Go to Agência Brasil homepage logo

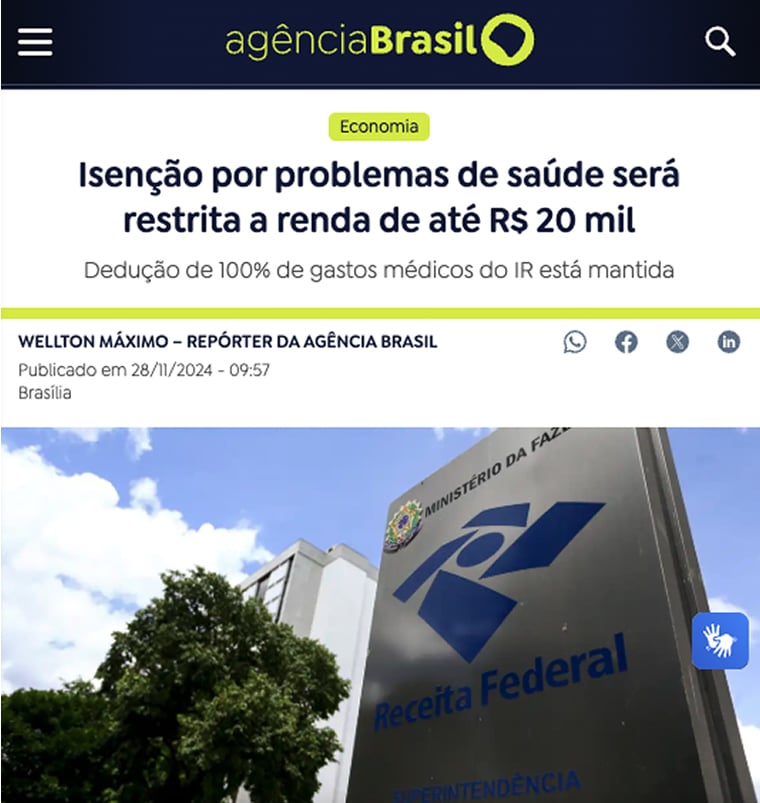click(x=379, y=42)
